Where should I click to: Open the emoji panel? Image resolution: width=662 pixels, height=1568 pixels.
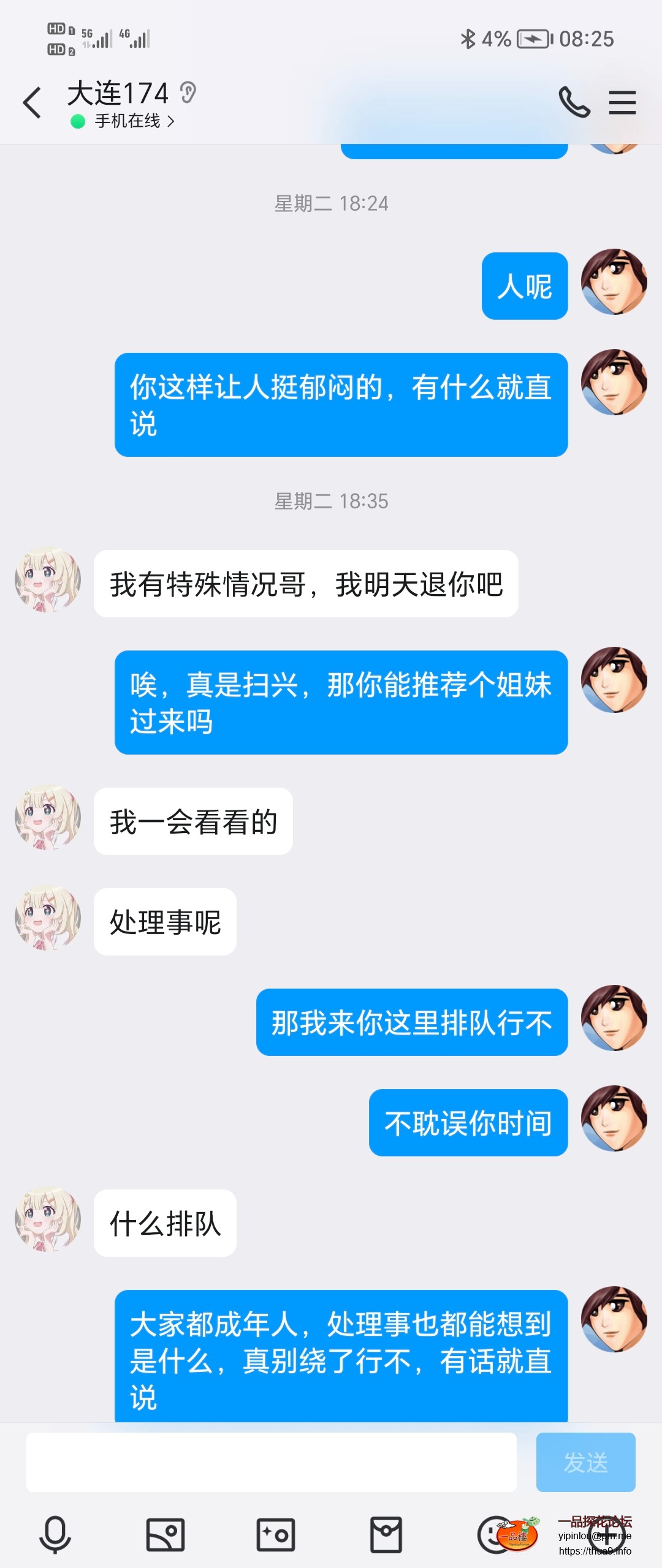click(x=494, y=1535)
